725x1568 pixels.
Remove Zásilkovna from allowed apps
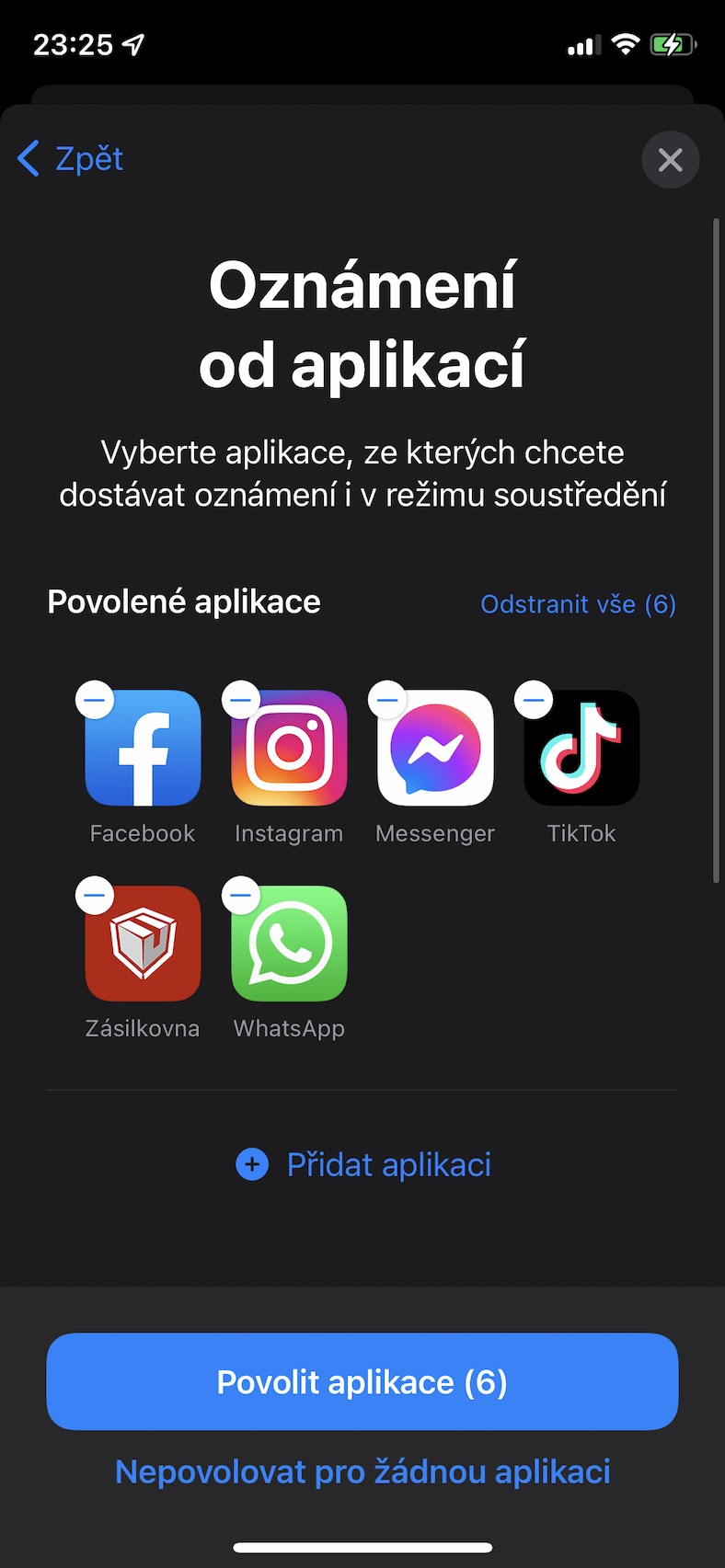95,895
